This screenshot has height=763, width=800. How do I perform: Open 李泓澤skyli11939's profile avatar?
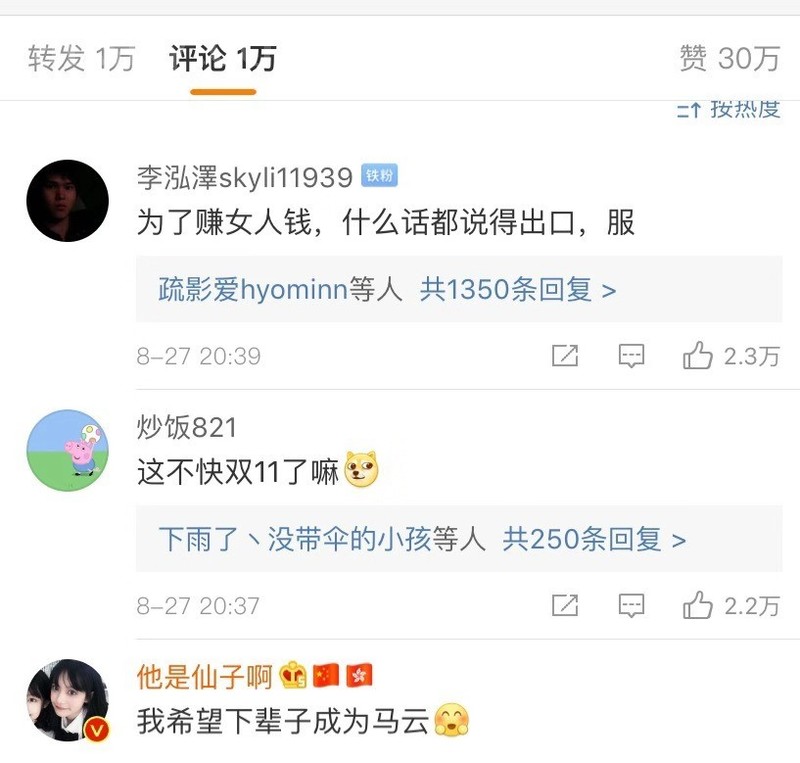[x=67, y=201]
